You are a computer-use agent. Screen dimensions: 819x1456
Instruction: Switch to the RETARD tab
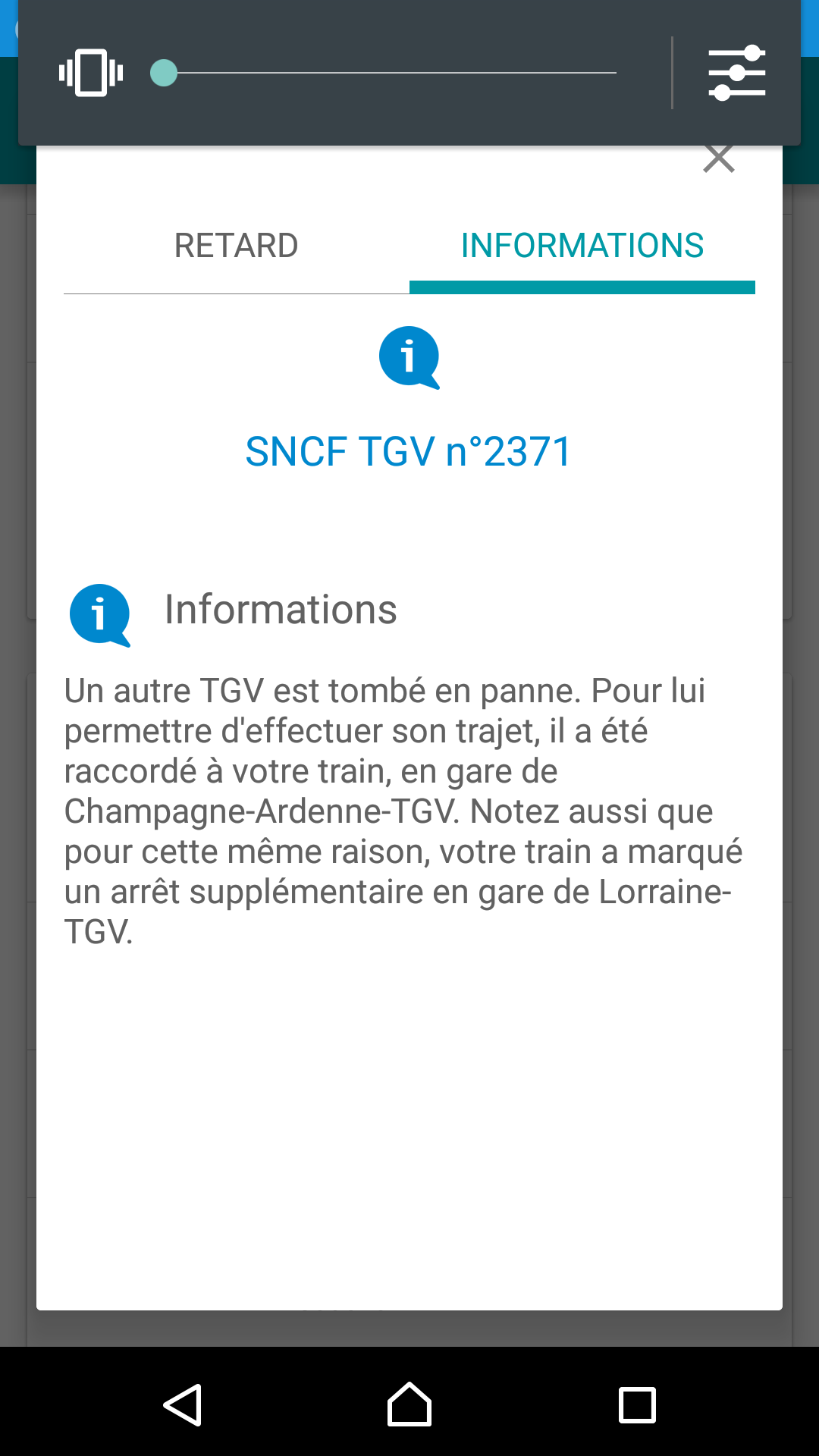236,246
